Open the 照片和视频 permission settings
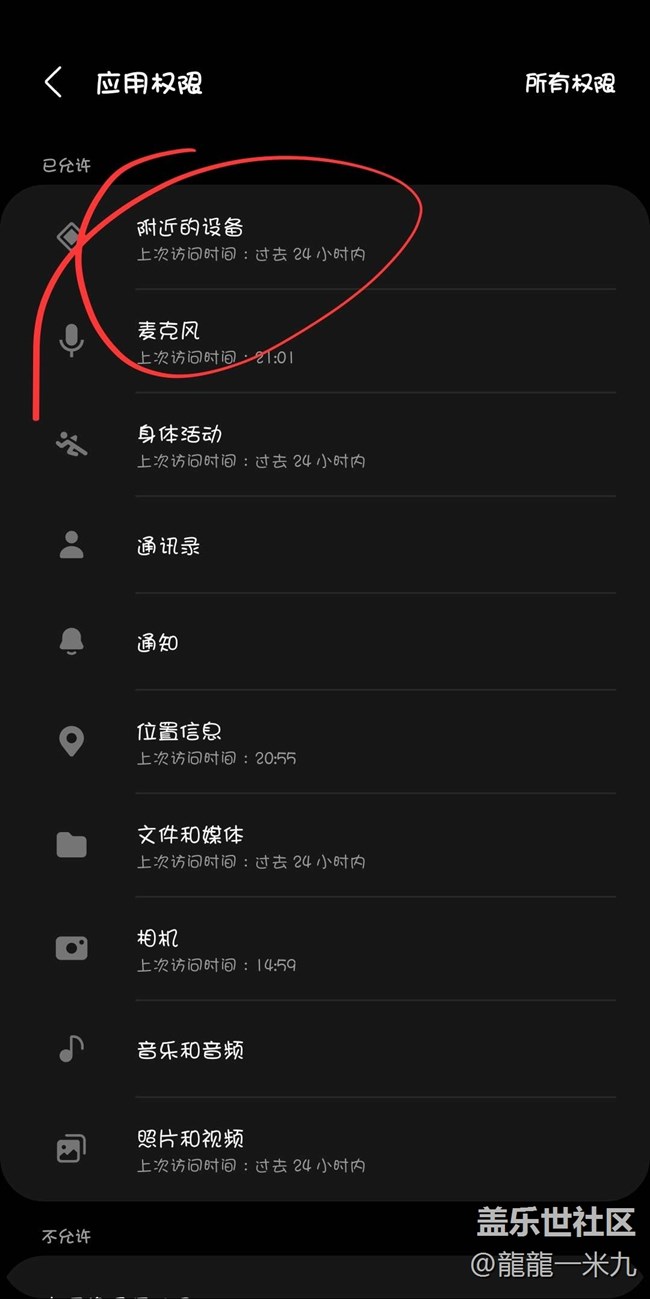Viewport: 650px width, 1299px height. click(x=325, y=1150)
